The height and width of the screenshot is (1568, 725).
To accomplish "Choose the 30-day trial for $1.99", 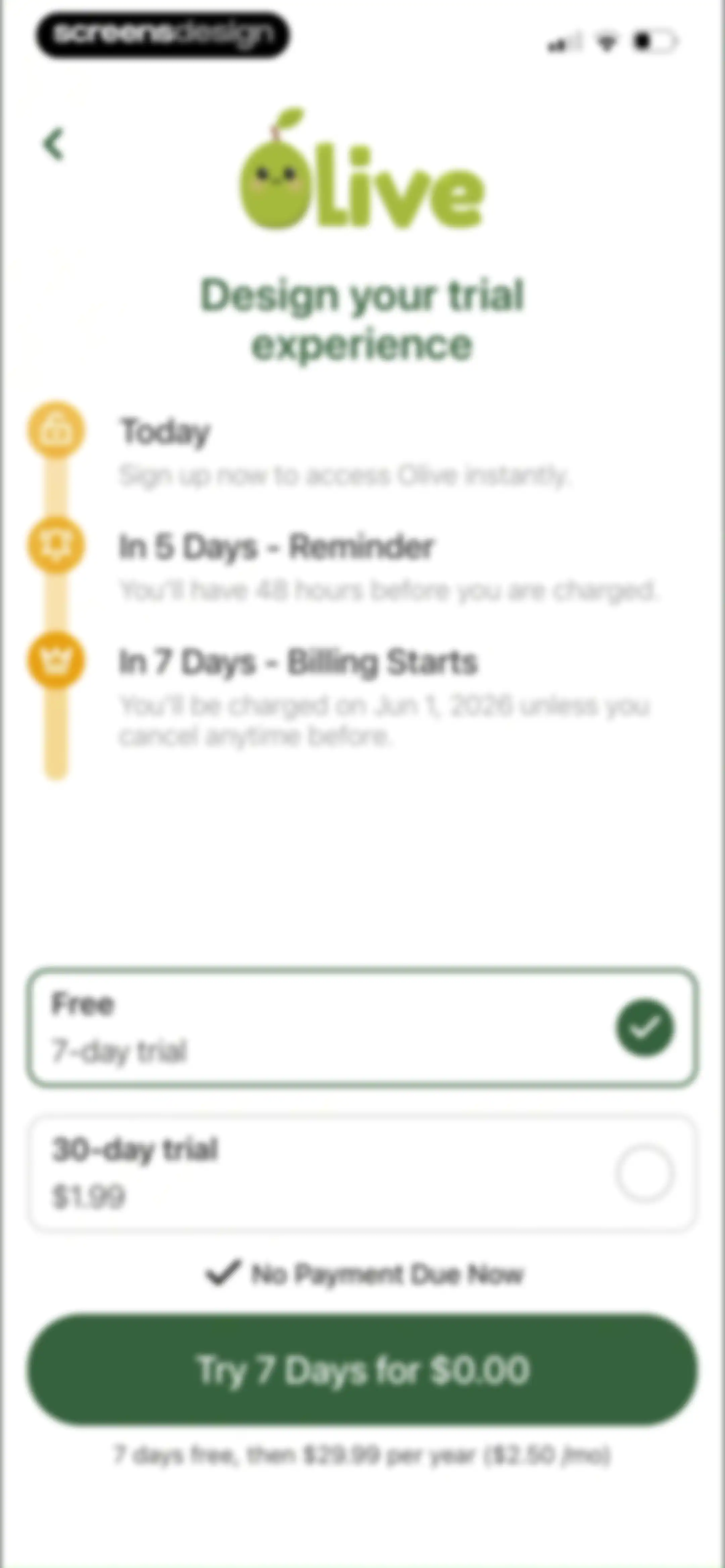I will pyautogui.click(x=362, y=1173).
